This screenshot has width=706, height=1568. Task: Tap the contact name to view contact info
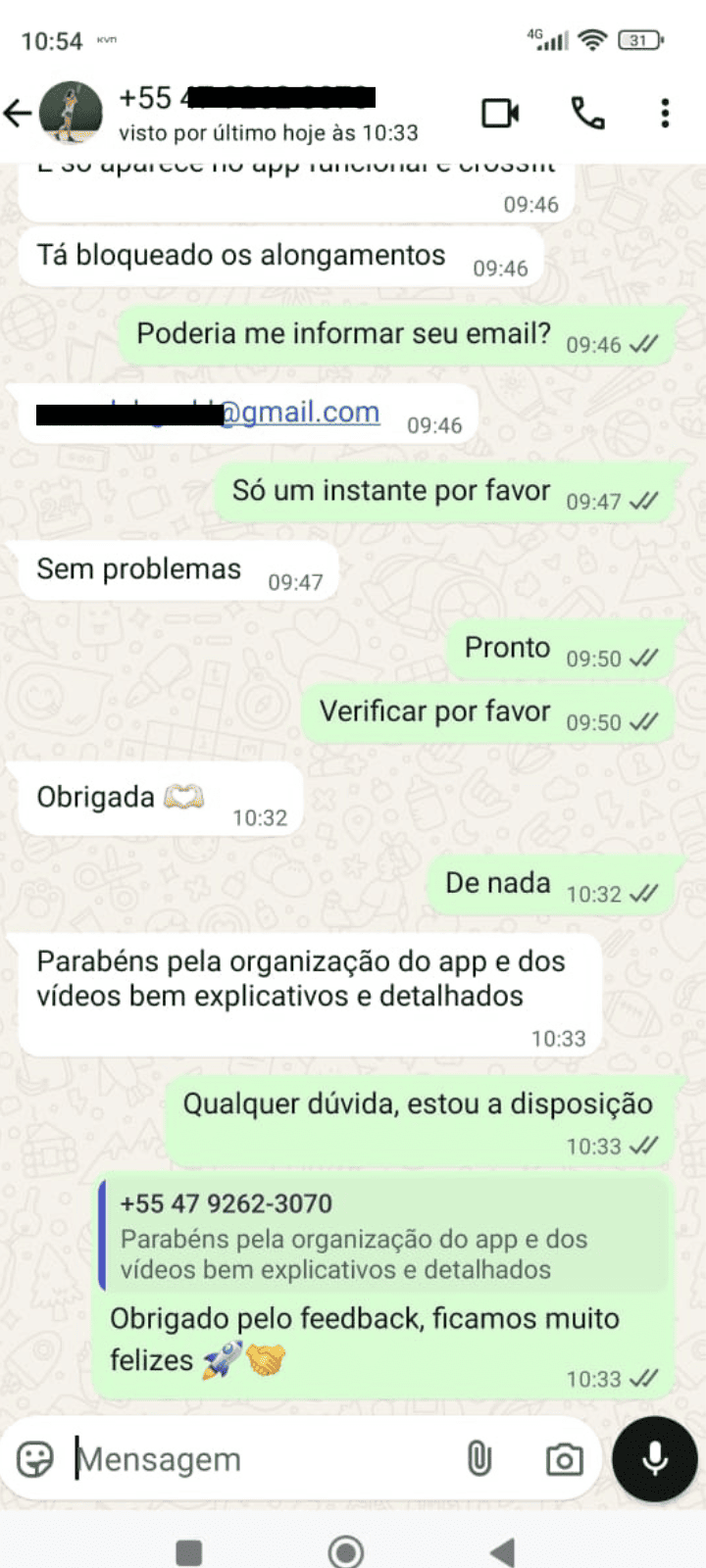point(245,99)
